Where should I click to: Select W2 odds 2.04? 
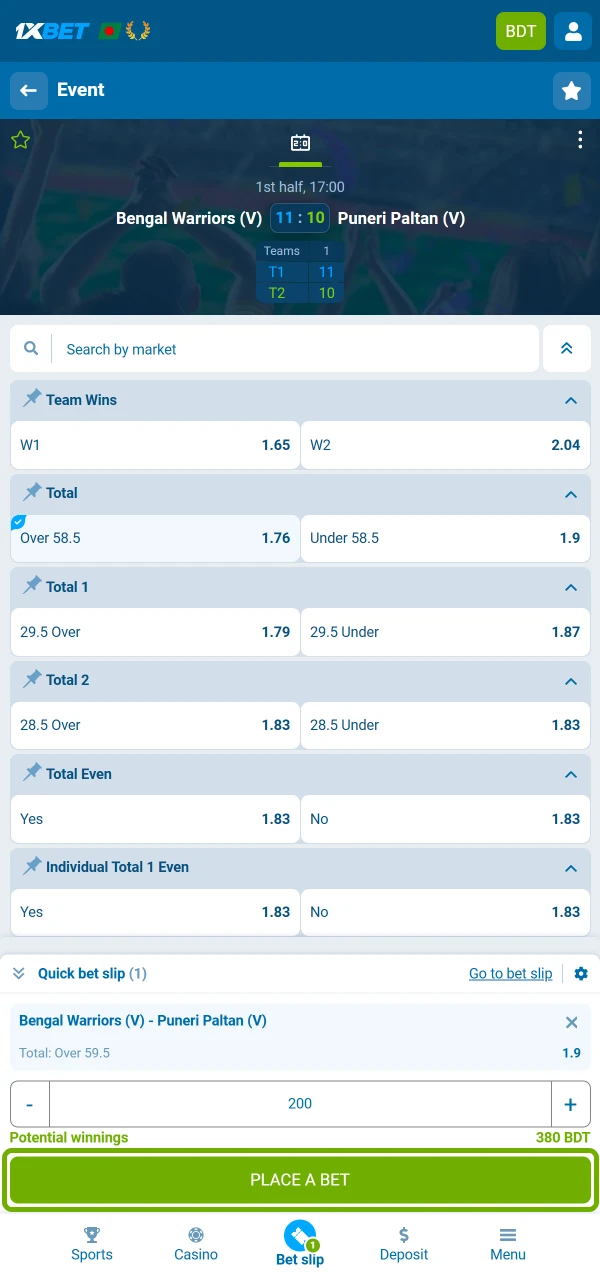pos(445,445)
